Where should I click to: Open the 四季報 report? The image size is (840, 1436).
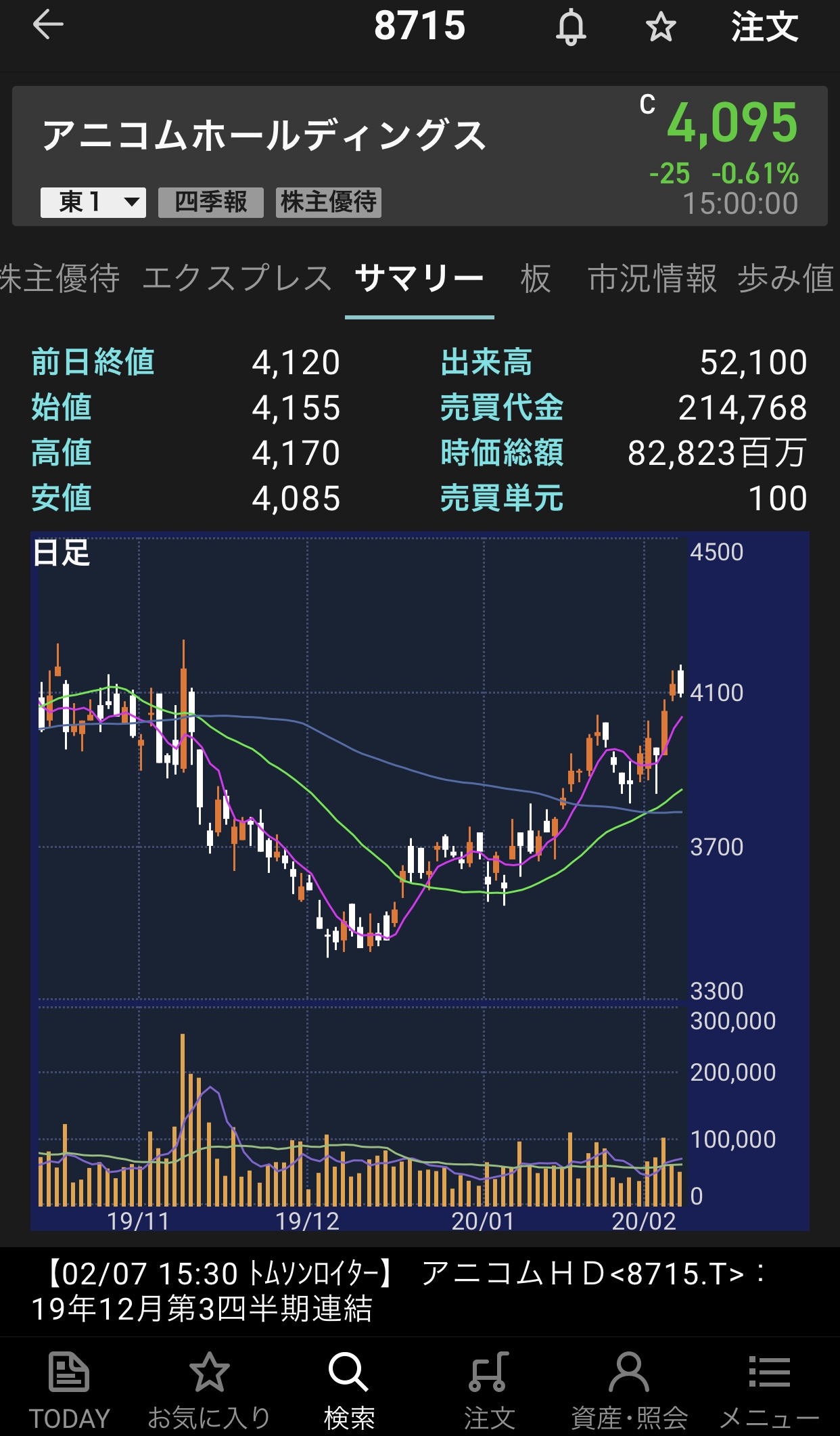pos(211,202)
